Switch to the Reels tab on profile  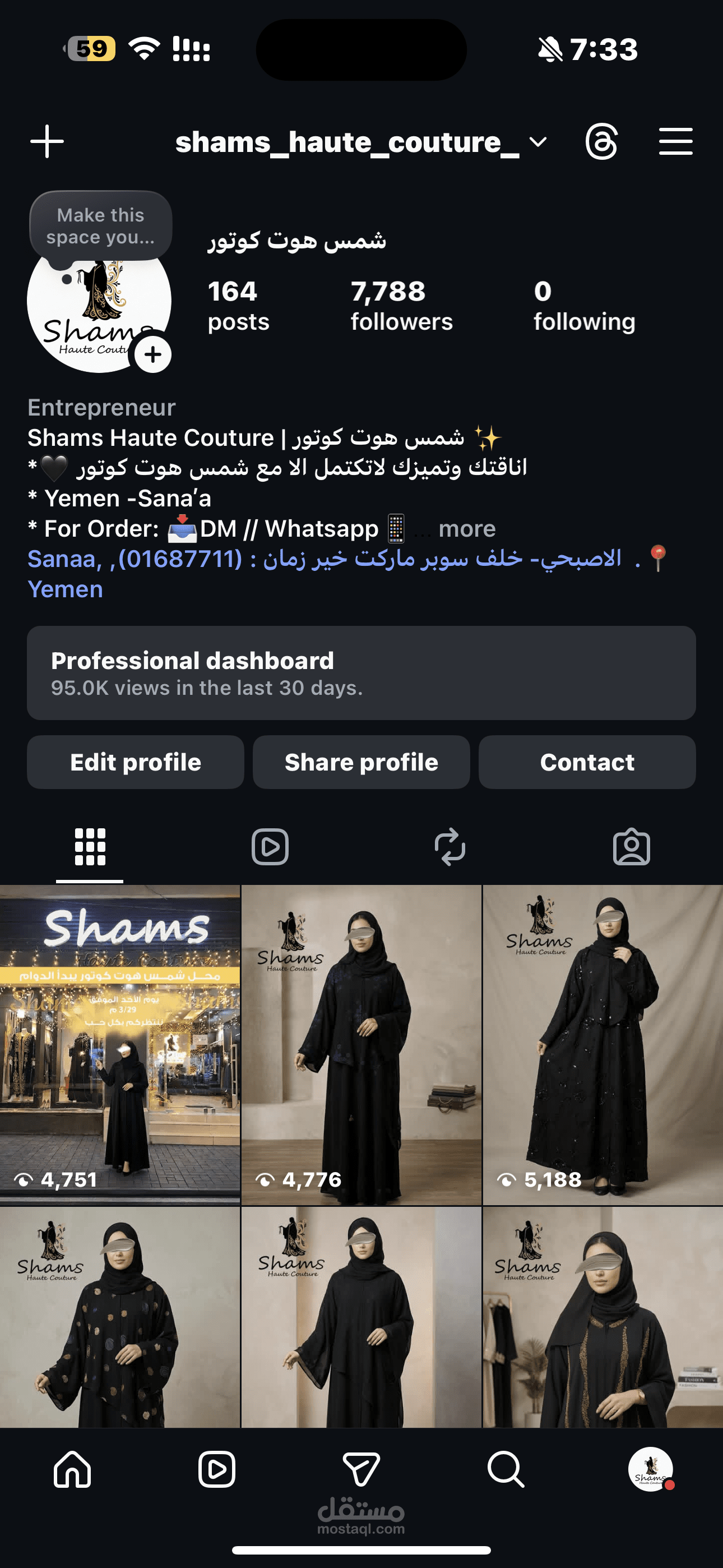[270, 847]
